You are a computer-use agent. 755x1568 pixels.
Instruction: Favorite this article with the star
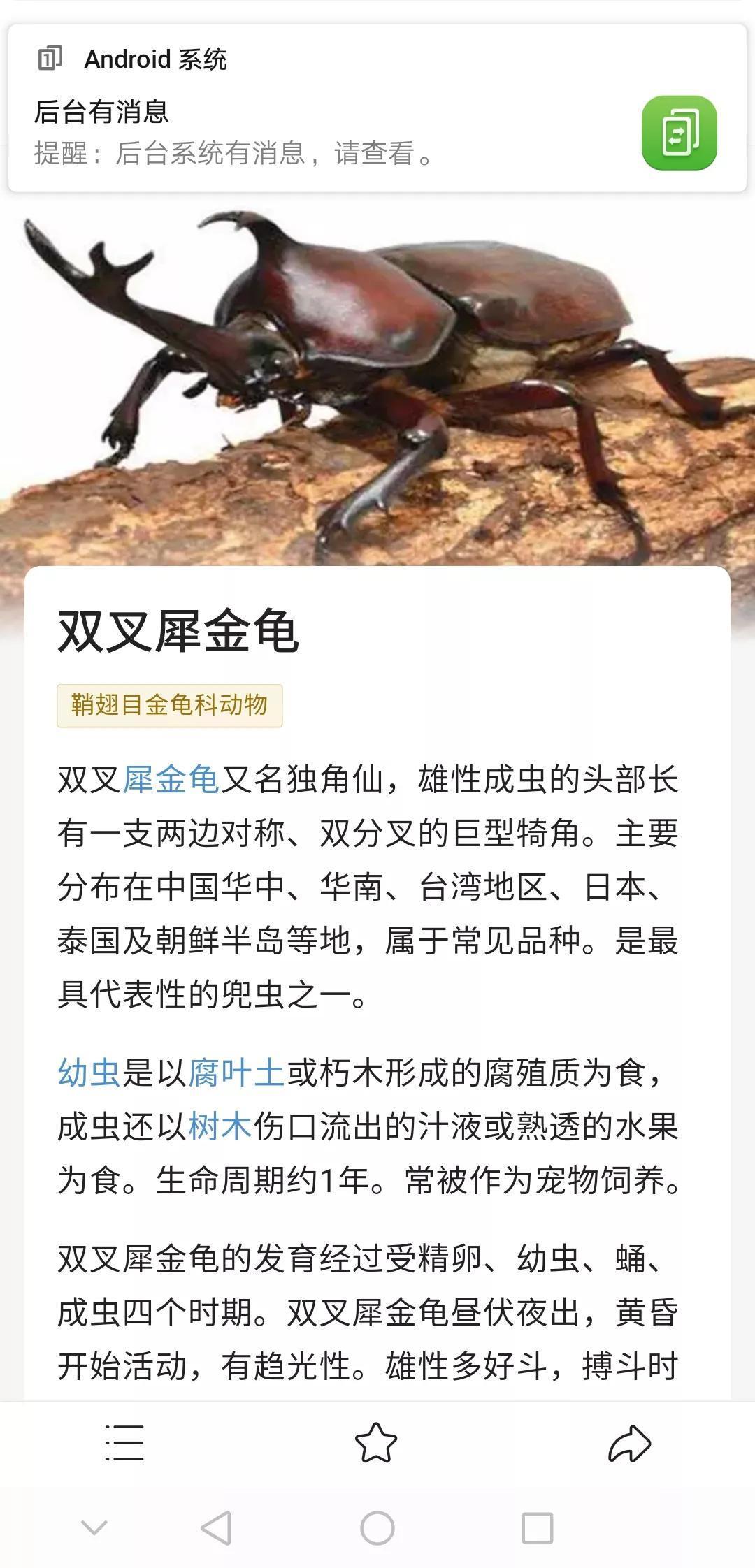click(376, 1442)
